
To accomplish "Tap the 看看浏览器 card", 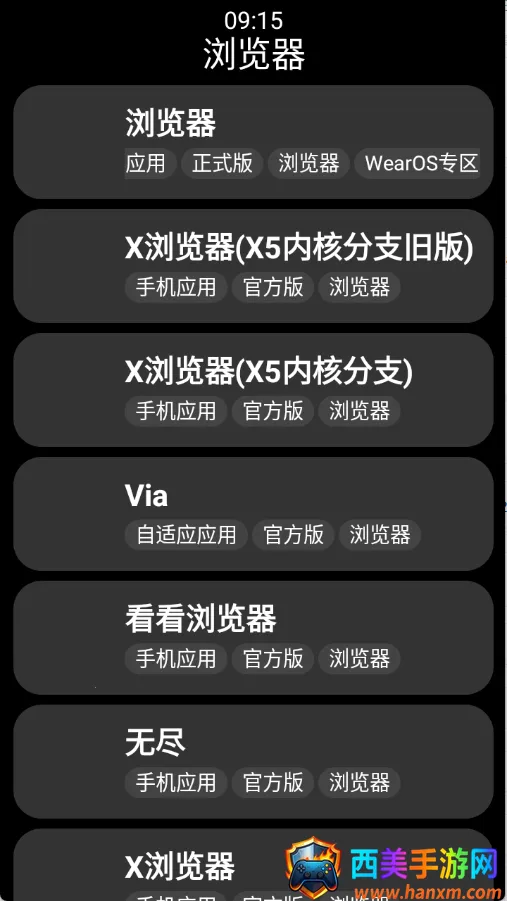I will click(x=254, y=638).
